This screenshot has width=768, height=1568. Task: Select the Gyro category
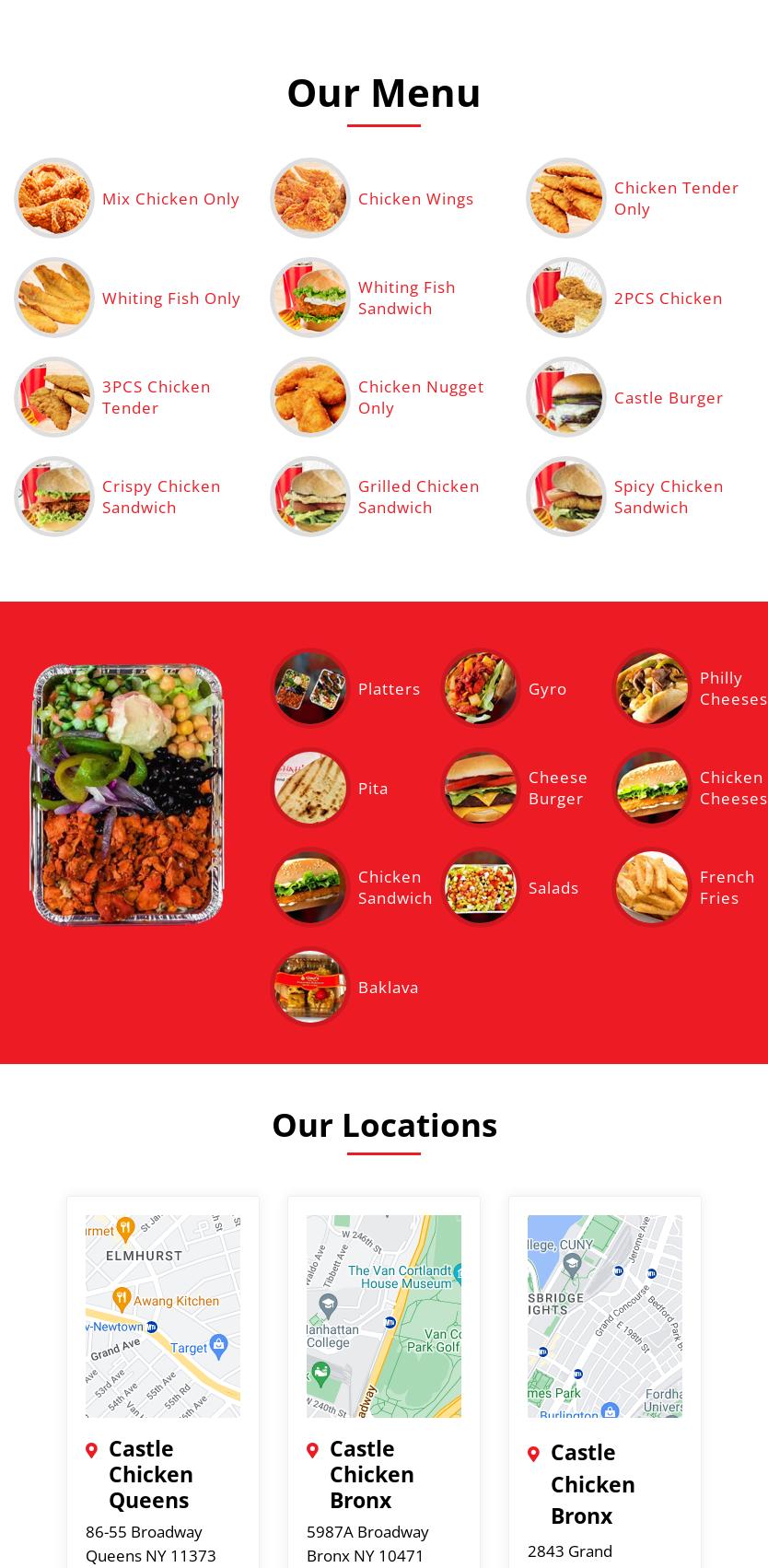547,689
